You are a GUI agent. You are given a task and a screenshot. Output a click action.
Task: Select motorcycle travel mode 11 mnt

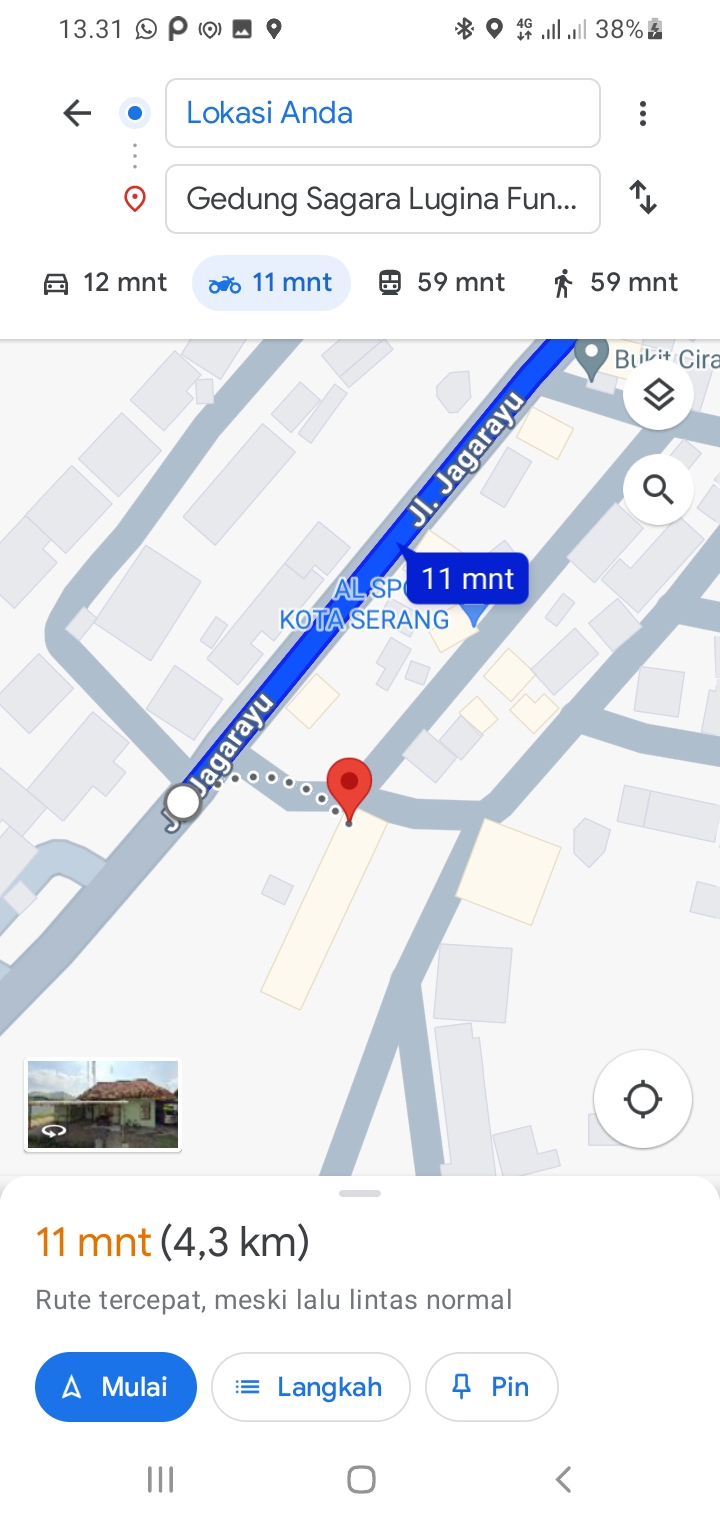[x=270, y=283]
